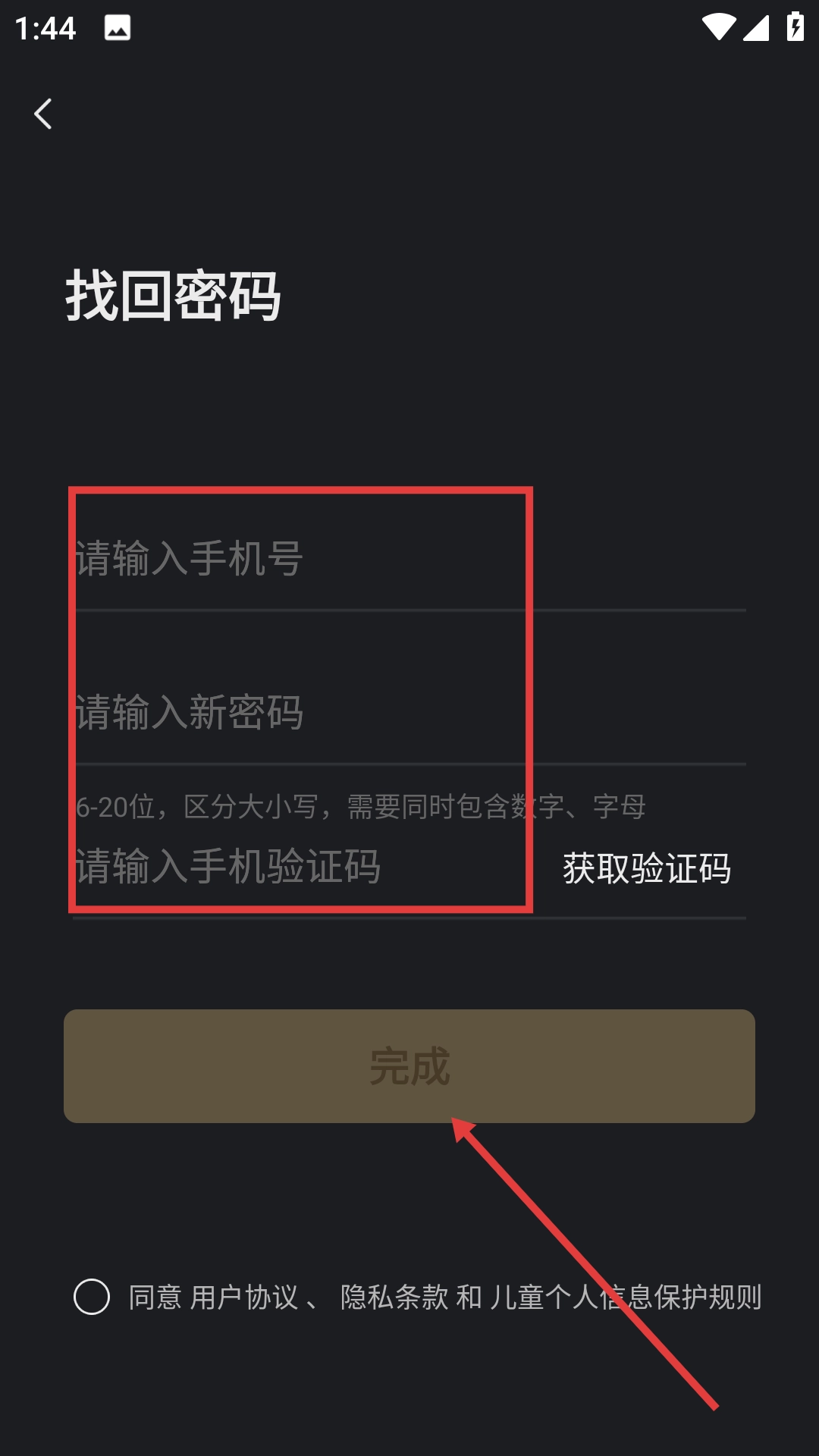Tap the phone verification code field
The image size is (819, 1456).
(x=303, y=867)
